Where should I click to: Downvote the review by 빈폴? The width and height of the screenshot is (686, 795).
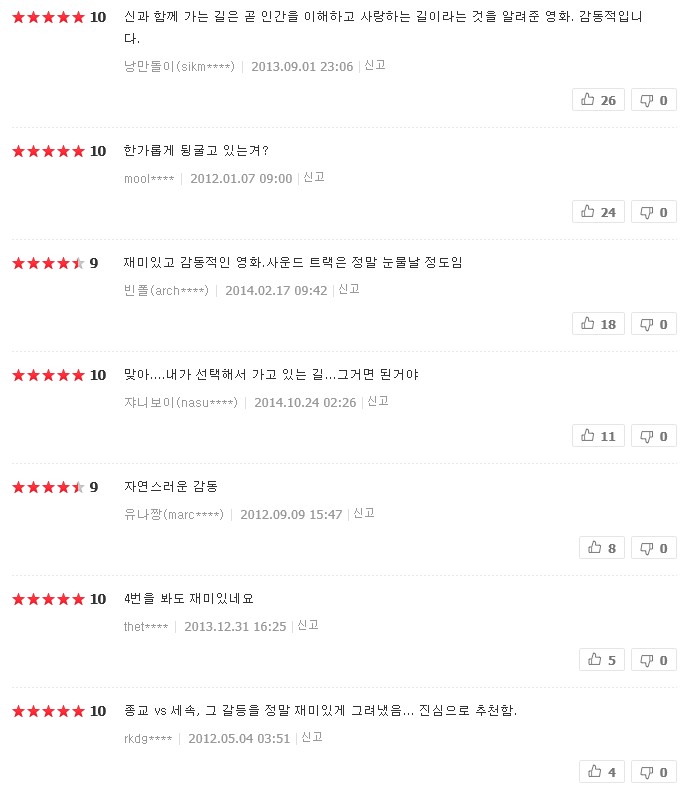point(654,324)
